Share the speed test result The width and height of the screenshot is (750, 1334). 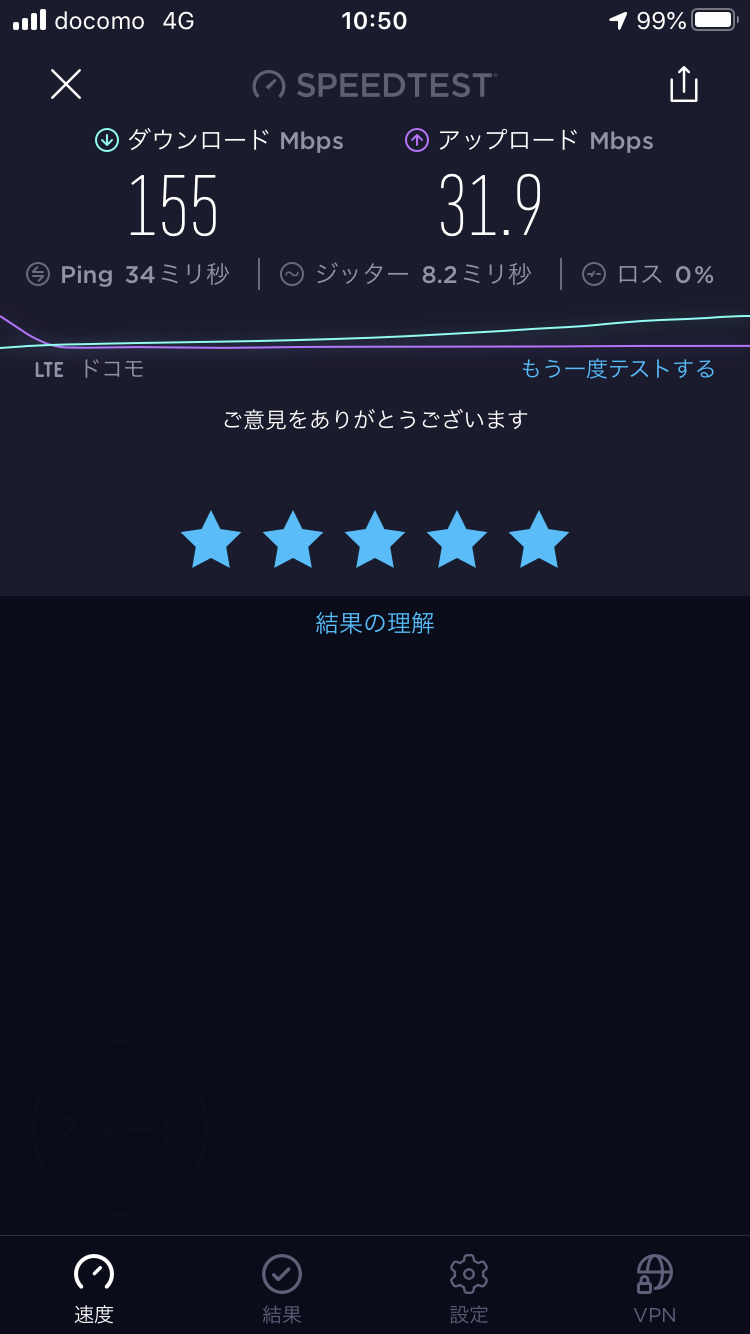coord(683,84)
